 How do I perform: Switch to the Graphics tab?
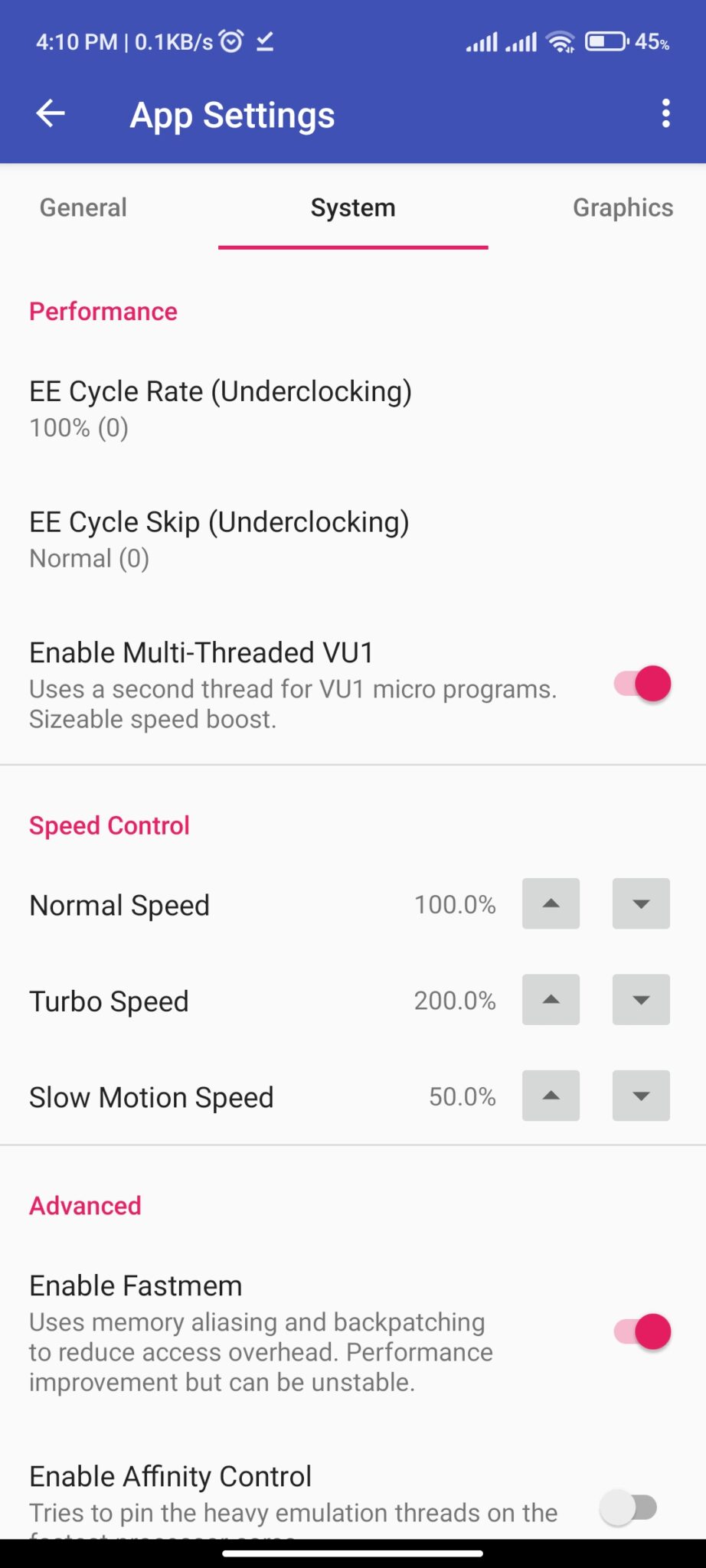(x=623, y=207)
